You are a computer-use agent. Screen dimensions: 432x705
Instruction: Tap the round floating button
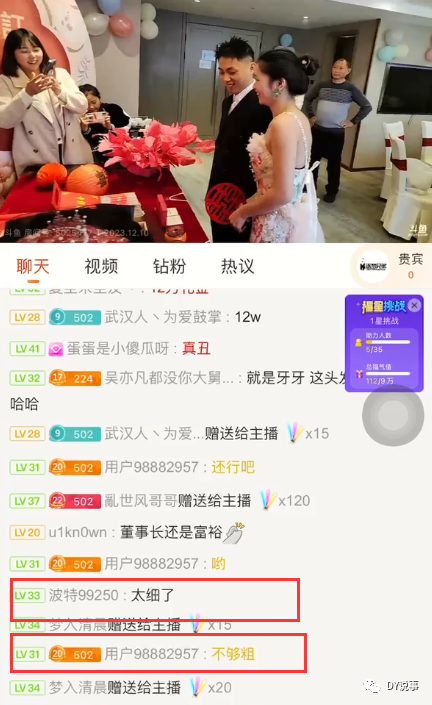393,415
